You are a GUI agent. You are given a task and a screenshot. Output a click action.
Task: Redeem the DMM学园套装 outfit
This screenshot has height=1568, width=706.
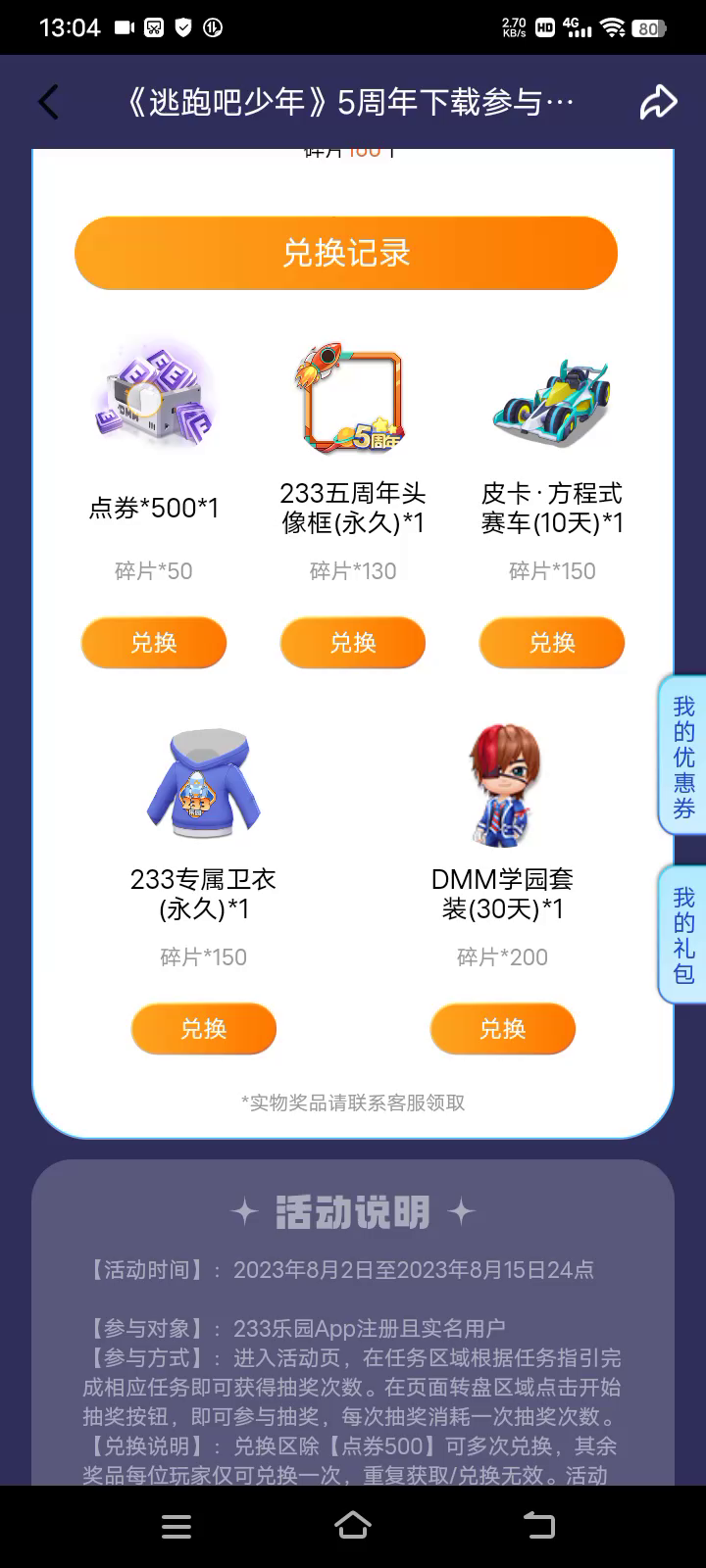[502, 1029]
